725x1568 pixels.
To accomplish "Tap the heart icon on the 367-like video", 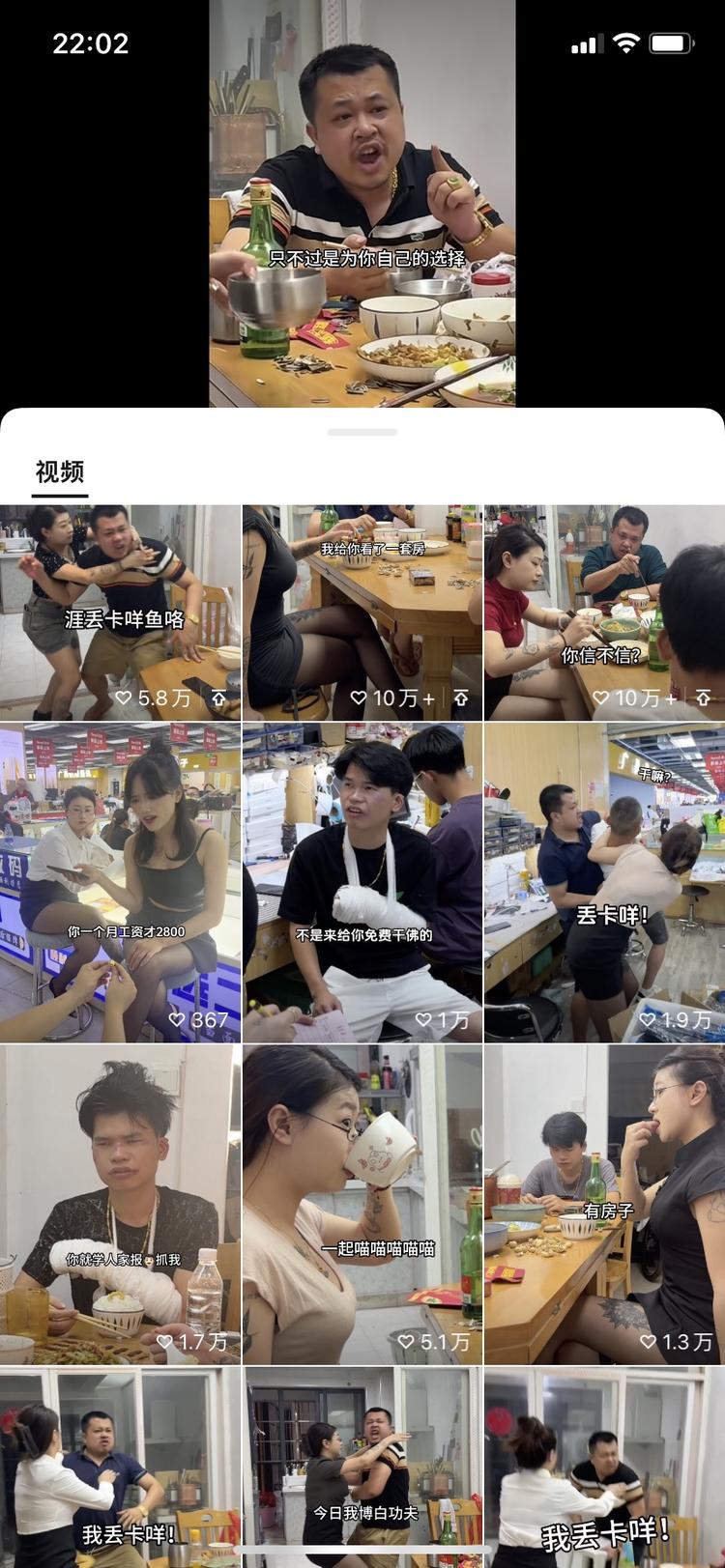I will [x=179, y=1017].
